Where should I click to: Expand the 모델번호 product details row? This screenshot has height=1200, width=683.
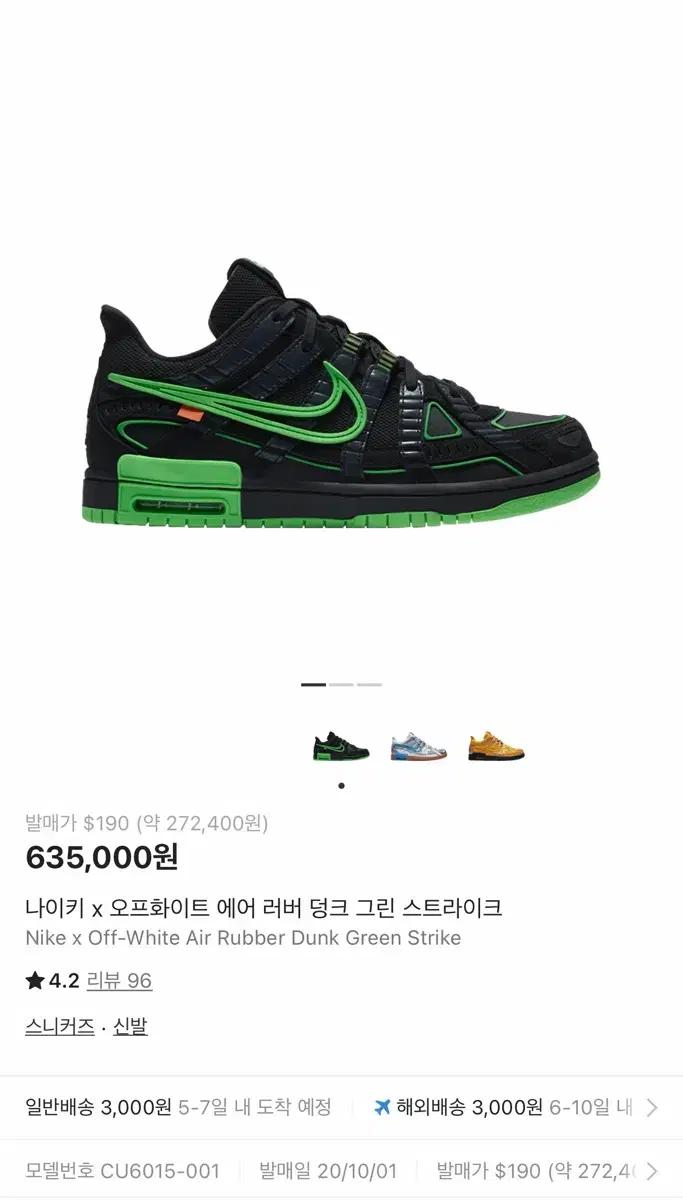[x=652, y=1170]
